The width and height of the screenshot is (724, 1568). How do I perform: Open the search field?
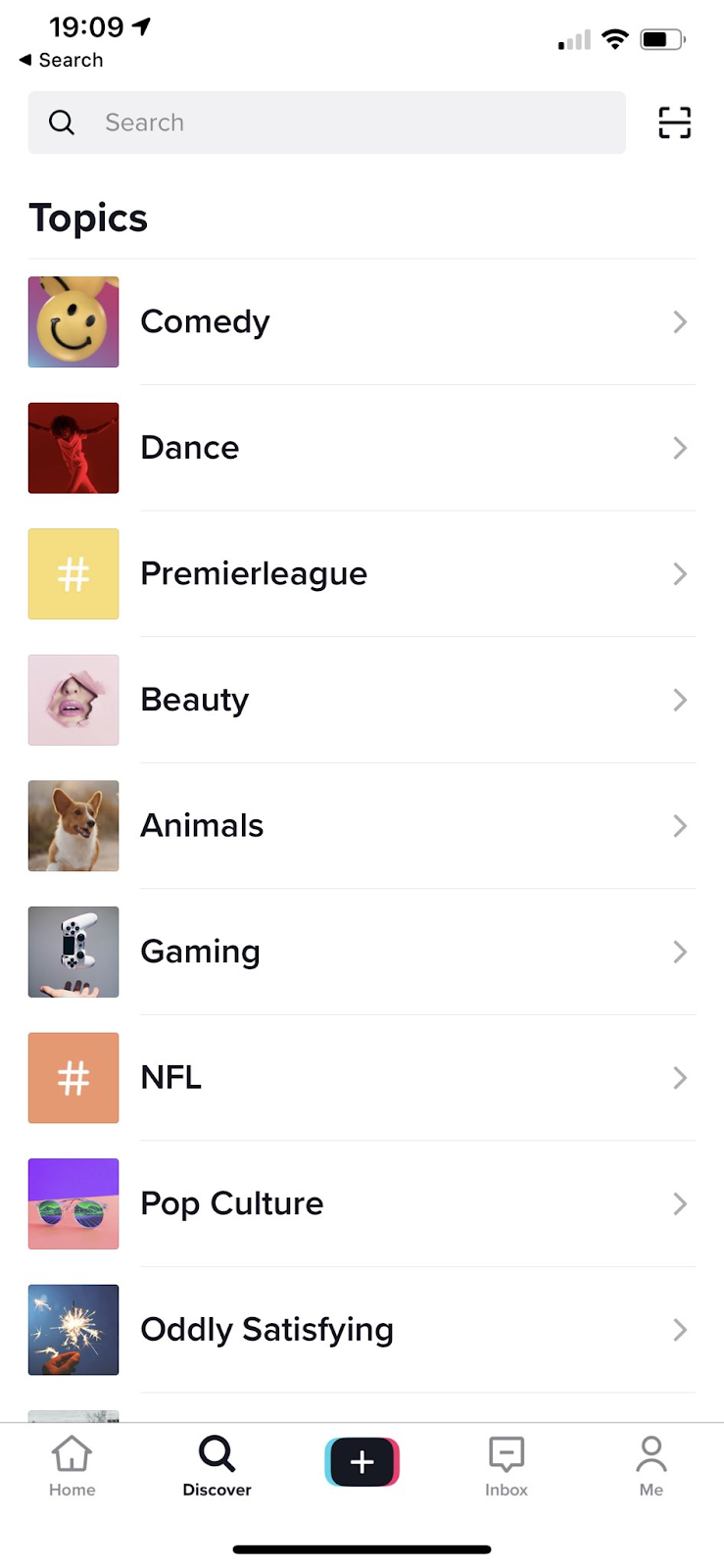coord(326,122)
